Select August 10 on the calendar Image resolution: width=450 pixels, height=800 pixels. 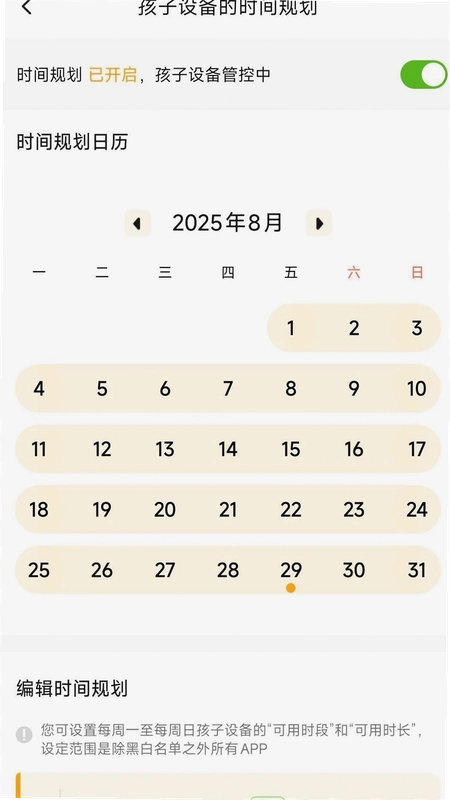tap(417, 389)
